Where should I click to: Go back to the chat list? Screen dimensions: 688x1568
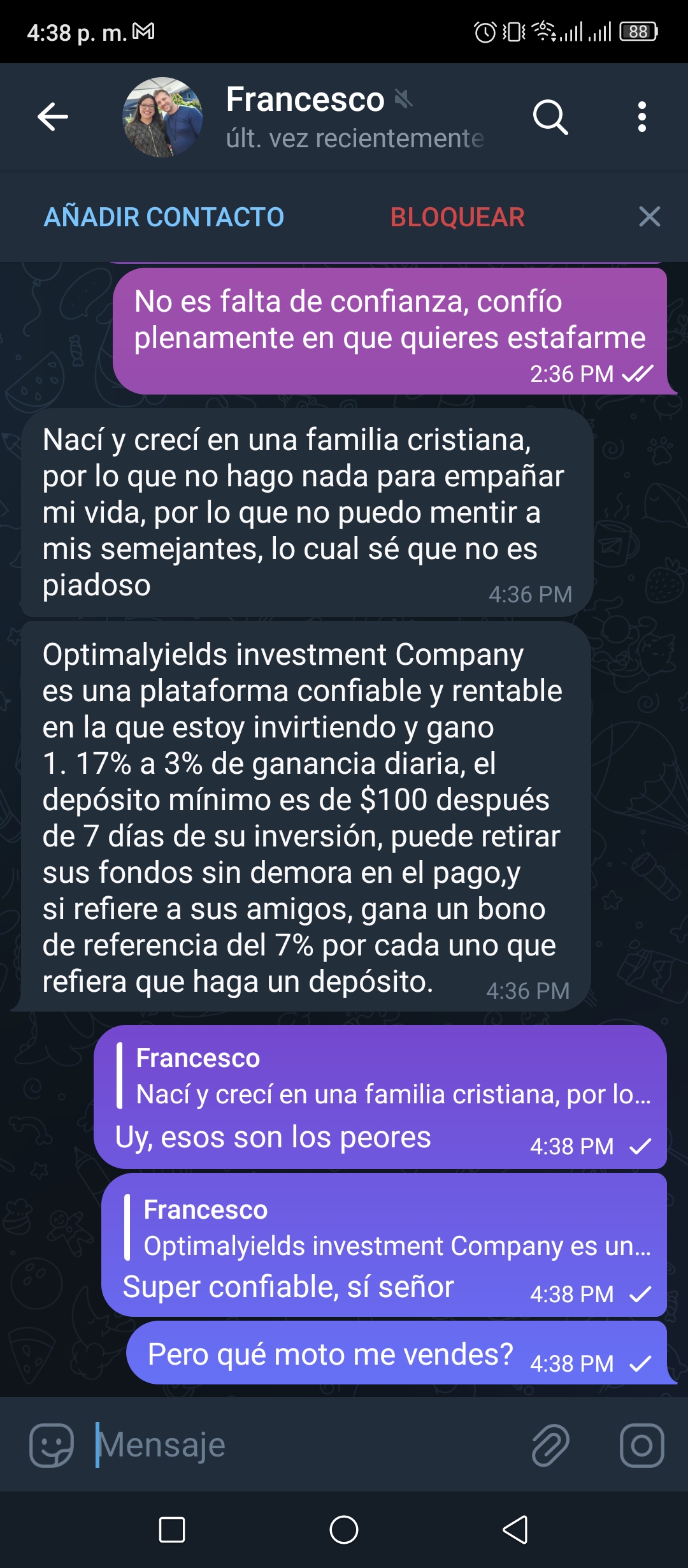pyautogui.click(x=52, y=117)
